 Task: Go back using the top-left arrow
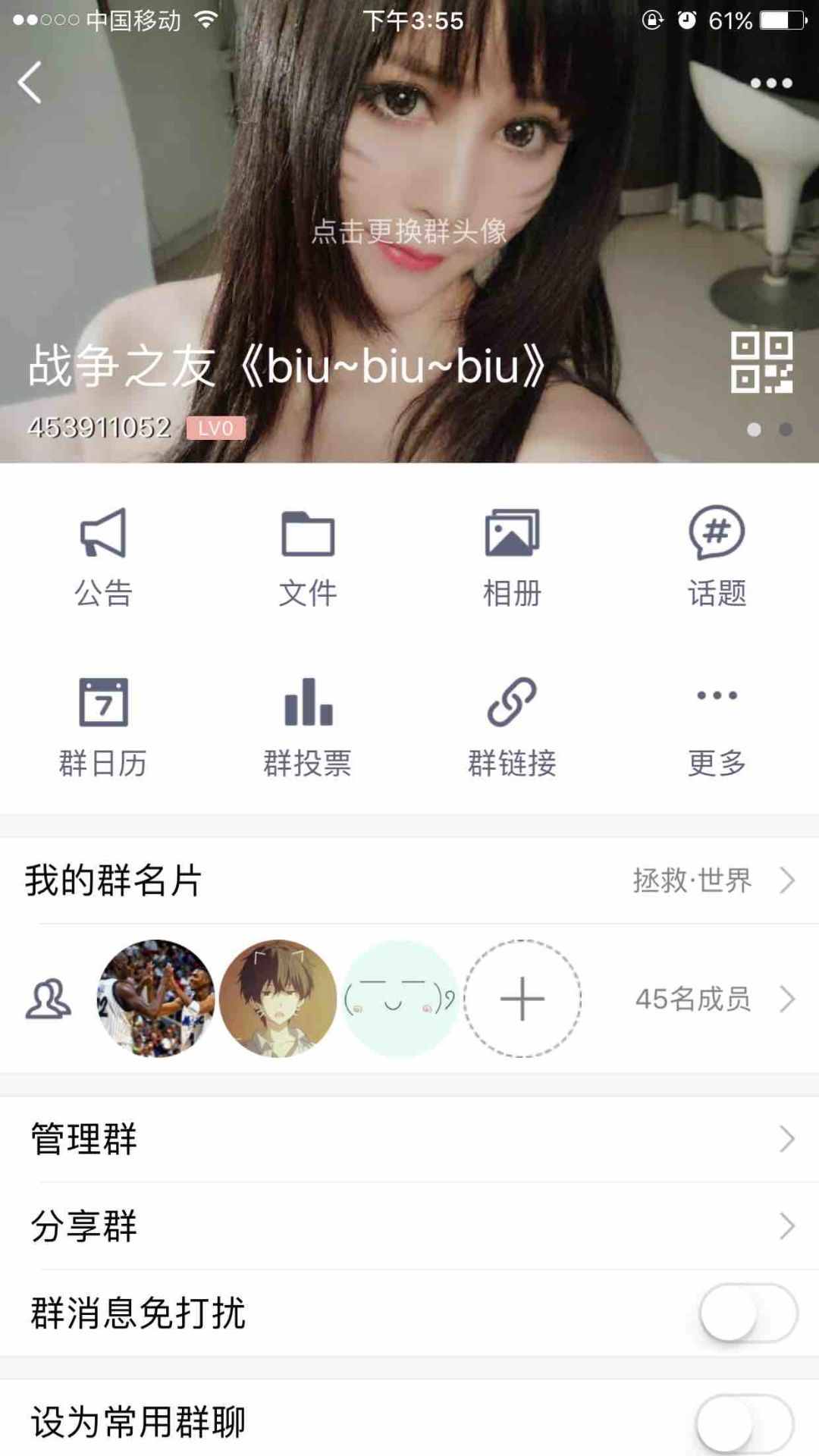[30, 82]
